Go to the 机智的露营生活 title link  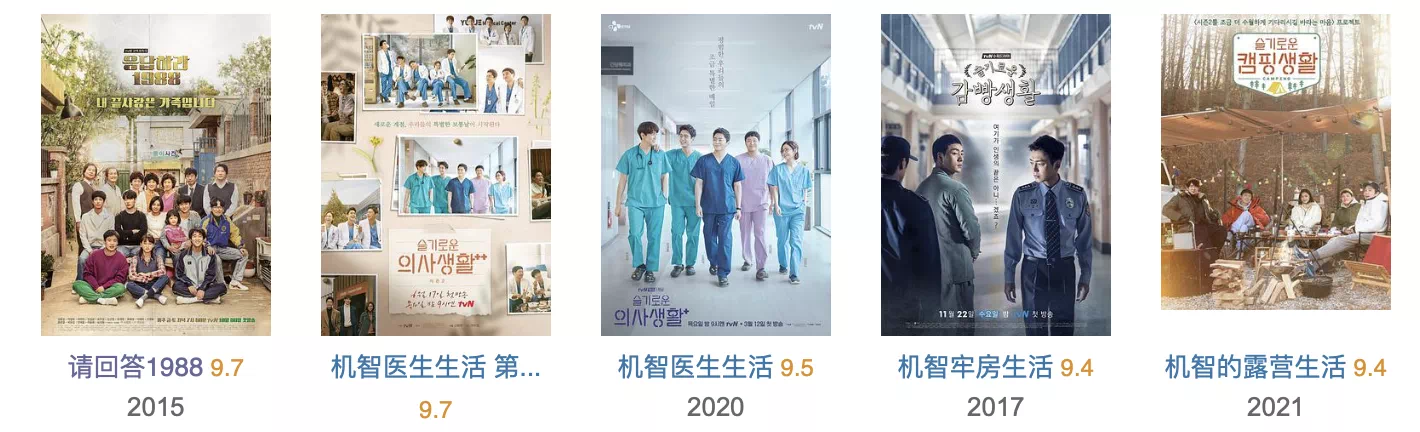pos(1255,368)
